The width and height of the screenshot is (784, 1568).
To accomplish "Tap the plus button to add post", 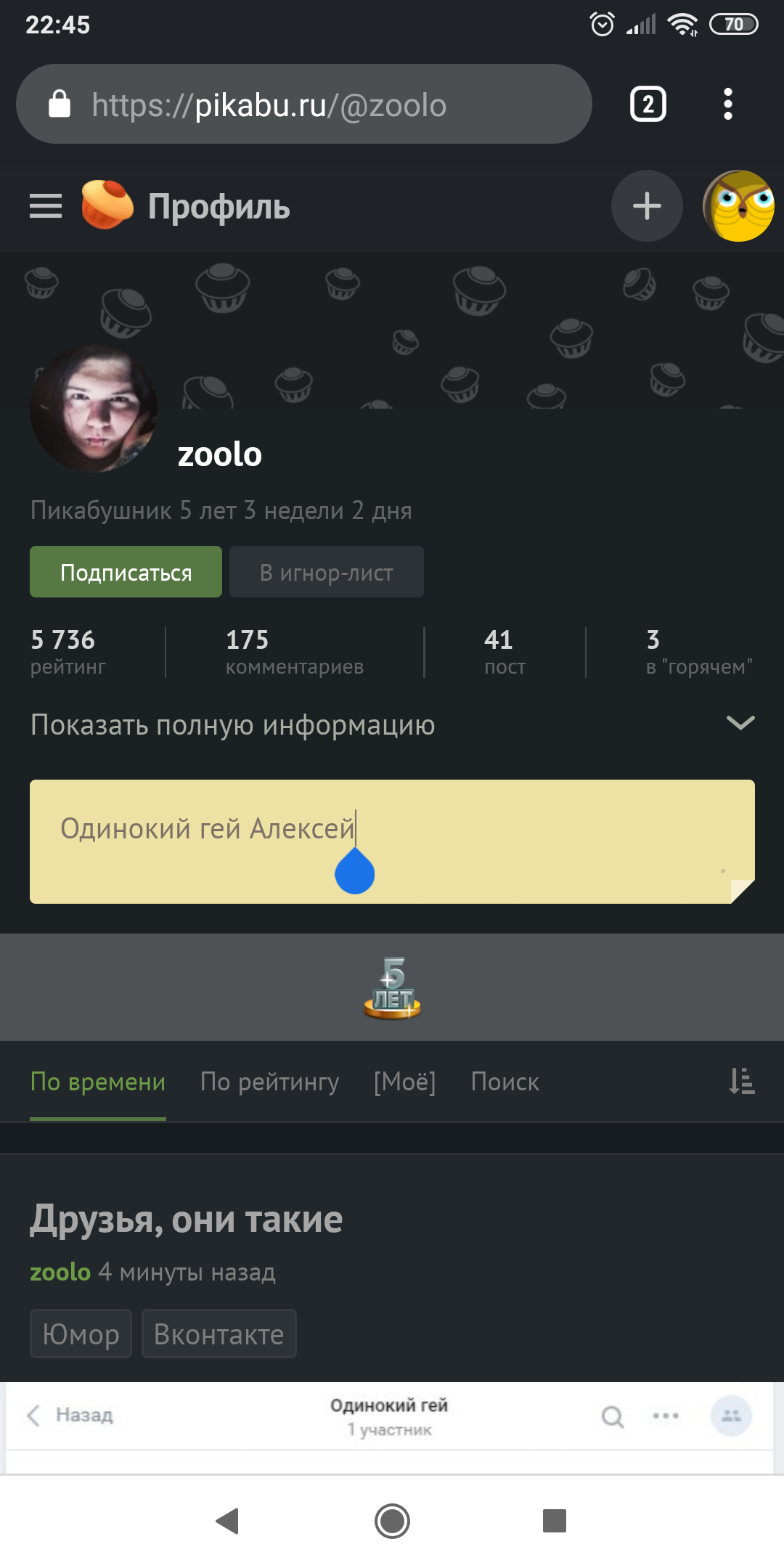I will (646, 206).
